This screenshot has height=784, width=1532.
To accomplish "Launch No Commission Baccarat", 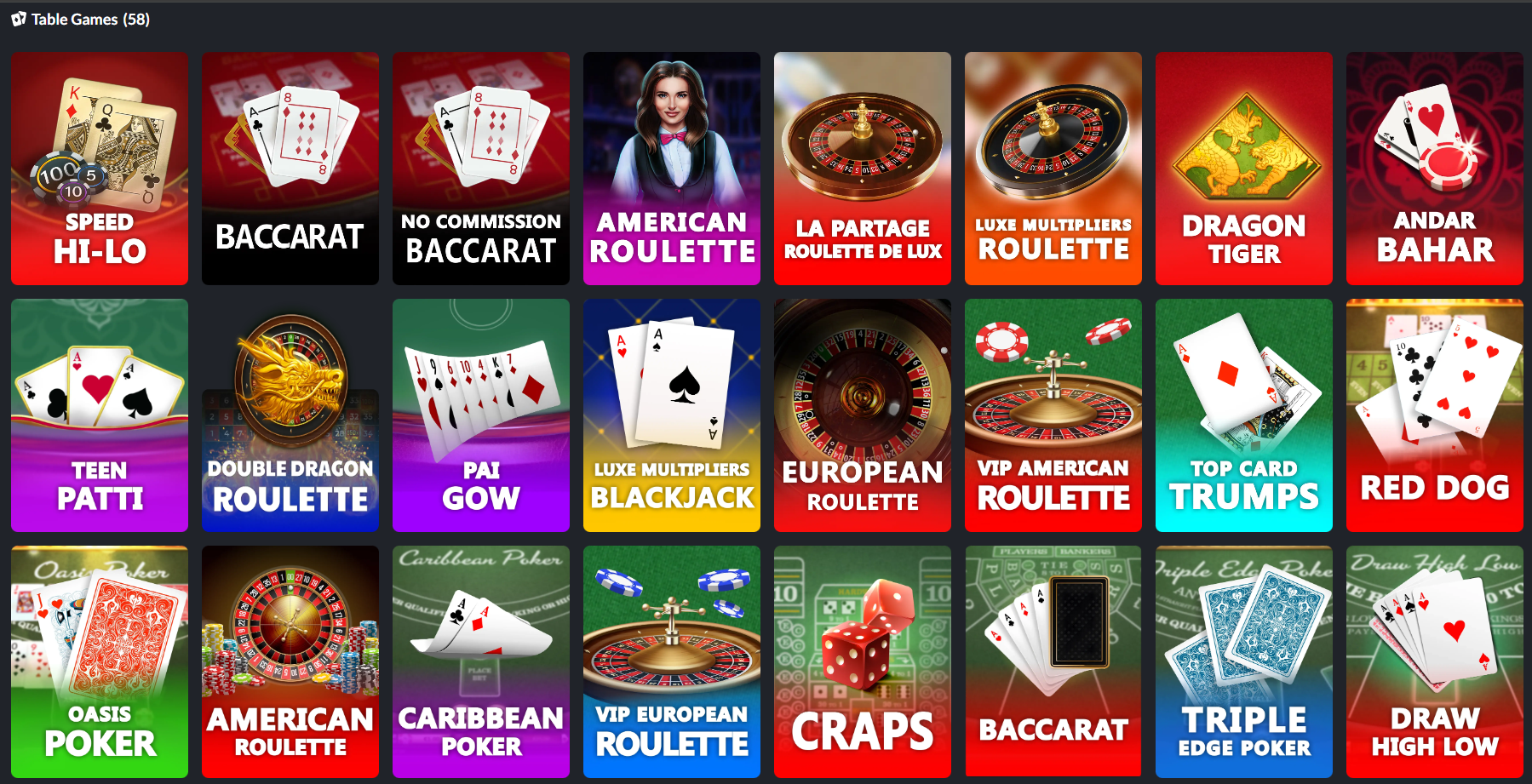I will point(481,169).
